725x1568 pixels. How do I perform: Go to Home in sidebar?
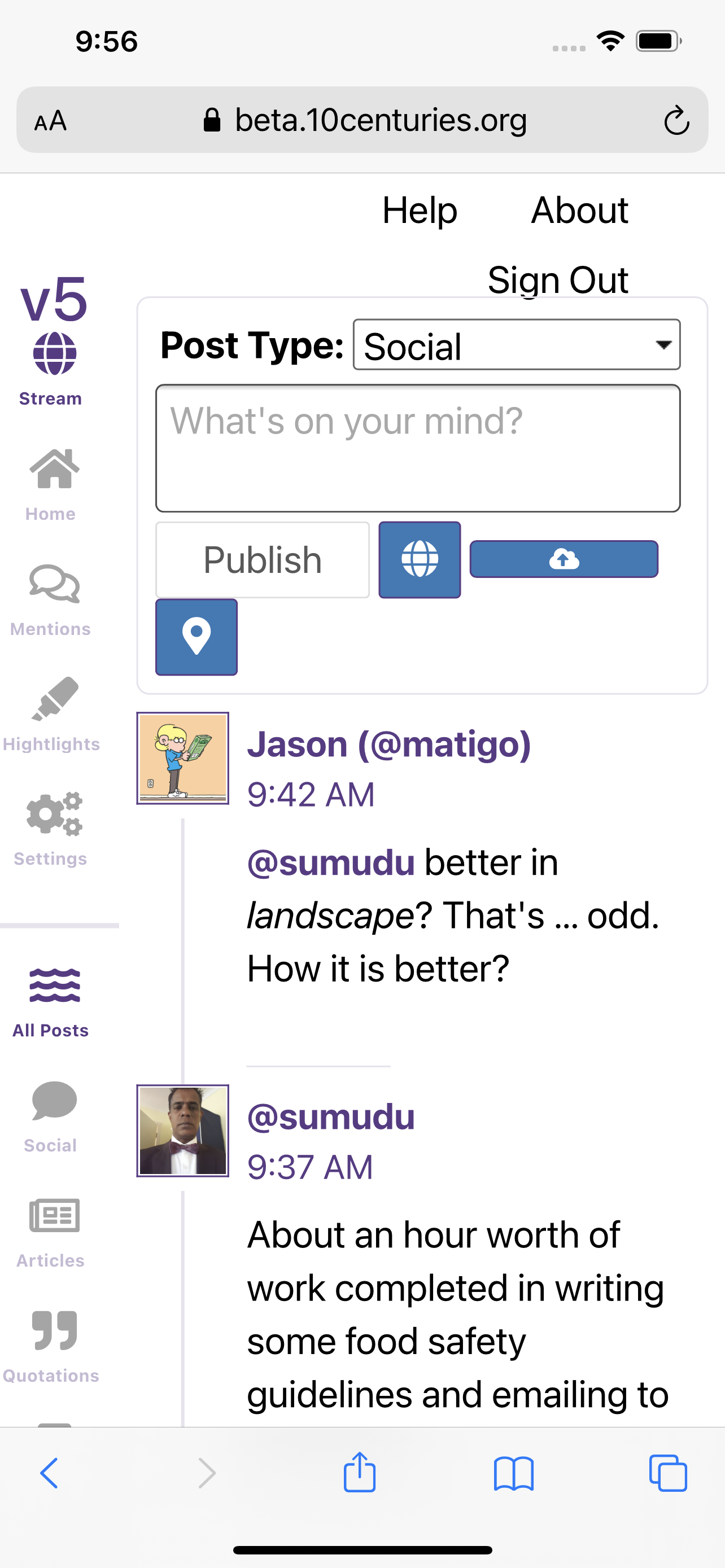click(x=53, y=484)
